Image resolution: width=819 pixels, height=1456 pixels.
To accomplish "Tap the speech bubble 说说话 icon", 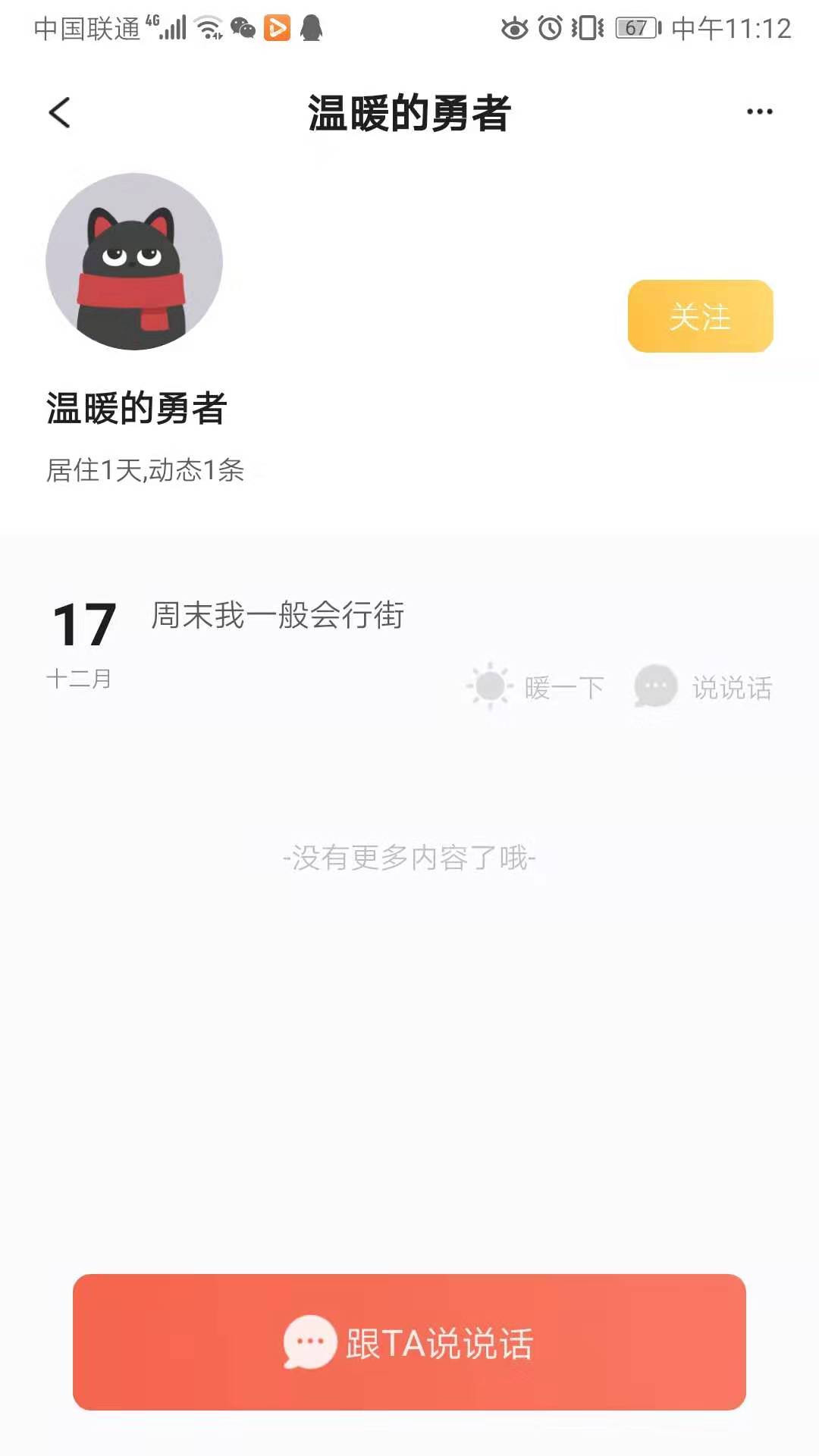I will [x=654, y=685].
